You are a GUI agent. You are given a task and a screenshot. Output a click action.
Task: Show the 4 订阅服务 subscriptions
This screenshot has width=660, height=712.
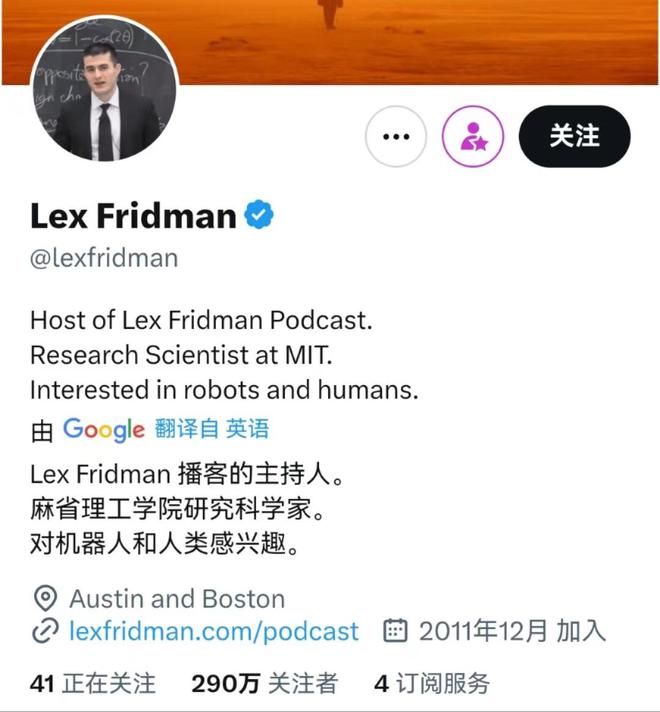click(432, 684)
